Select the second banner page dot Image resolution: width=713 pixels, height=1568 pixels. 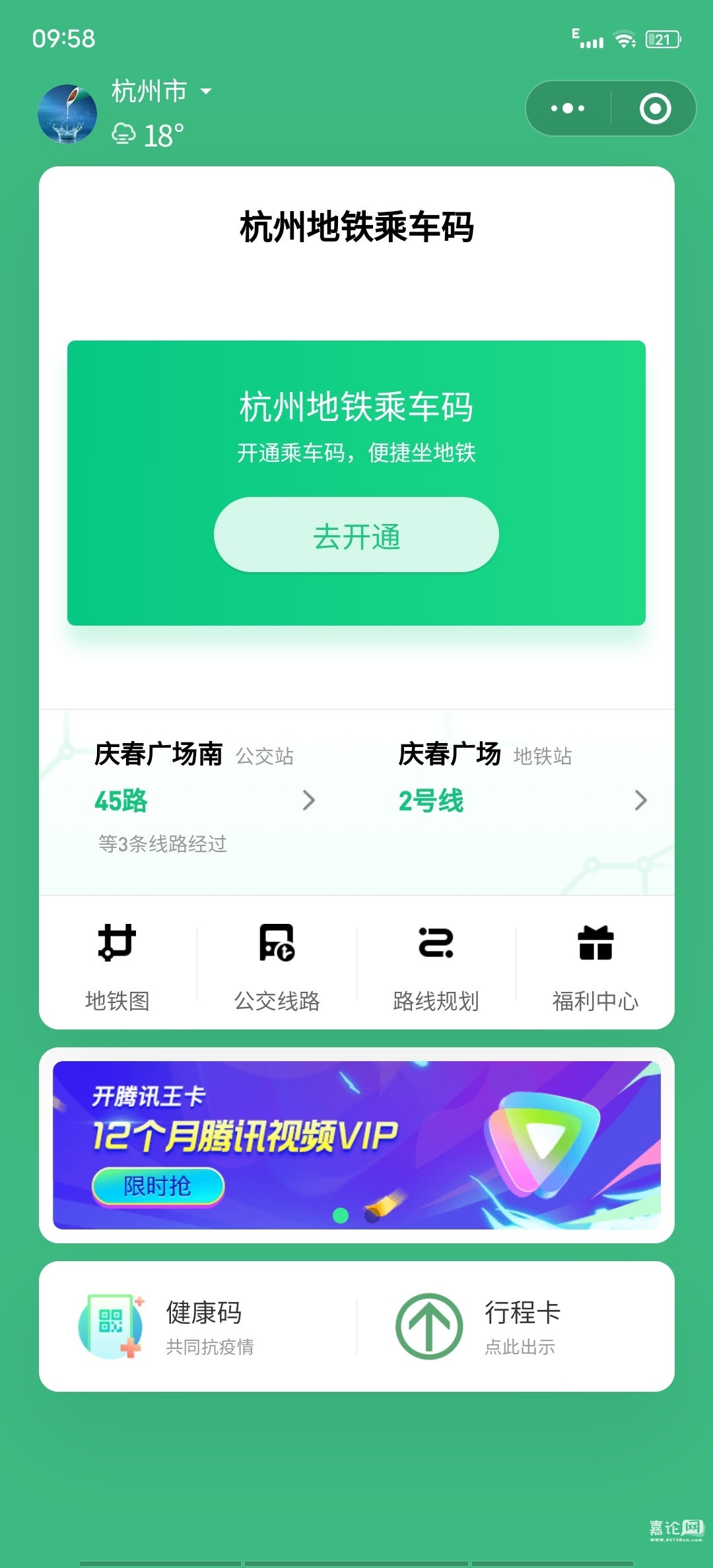click(x=372, y=1216)
